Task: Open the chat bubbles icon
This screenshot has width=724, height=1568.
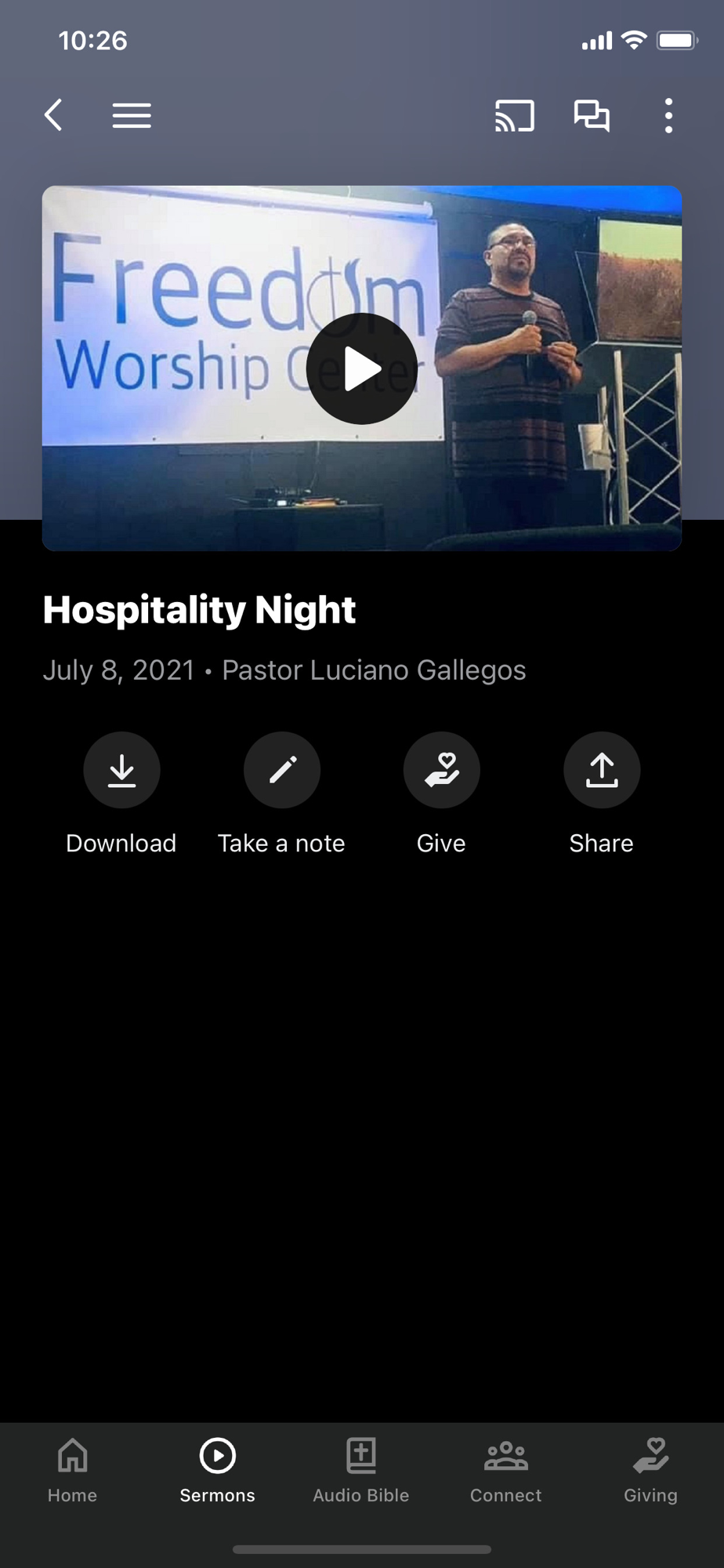Action: coord(592,115)
